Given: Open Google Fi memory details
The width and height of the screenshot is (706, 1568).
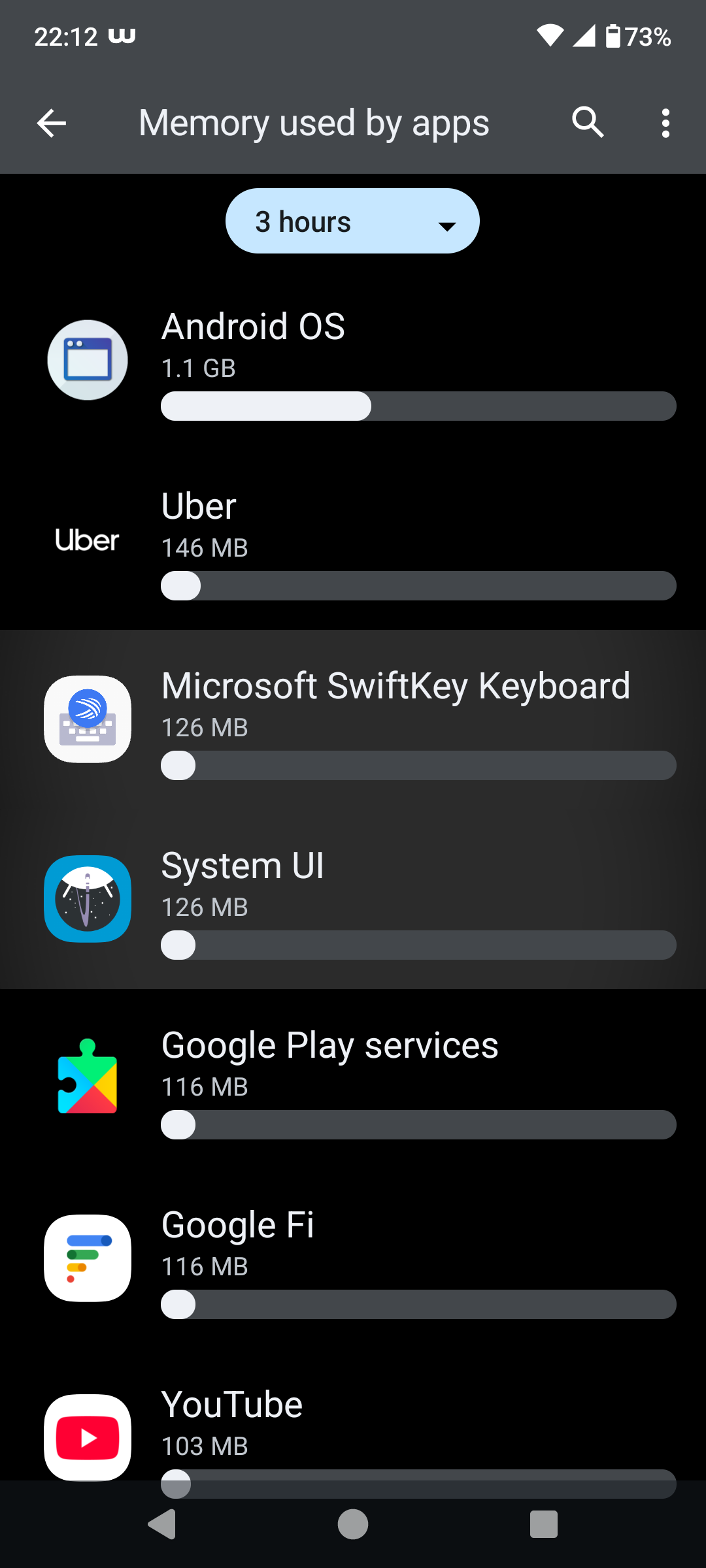Looking at the screenshot, I should (x=353, y=1259).
